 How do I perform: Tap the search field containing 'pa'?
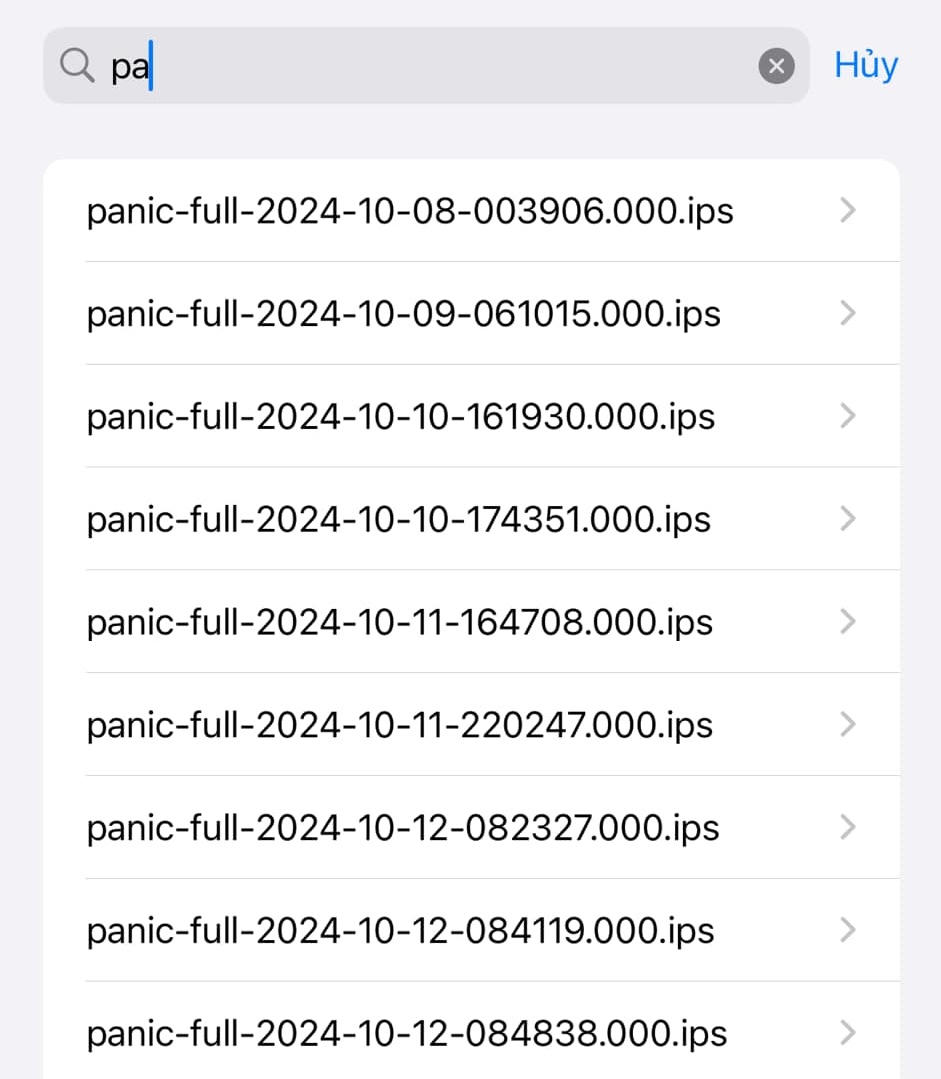pyautogui.click(x=420, y=66)
